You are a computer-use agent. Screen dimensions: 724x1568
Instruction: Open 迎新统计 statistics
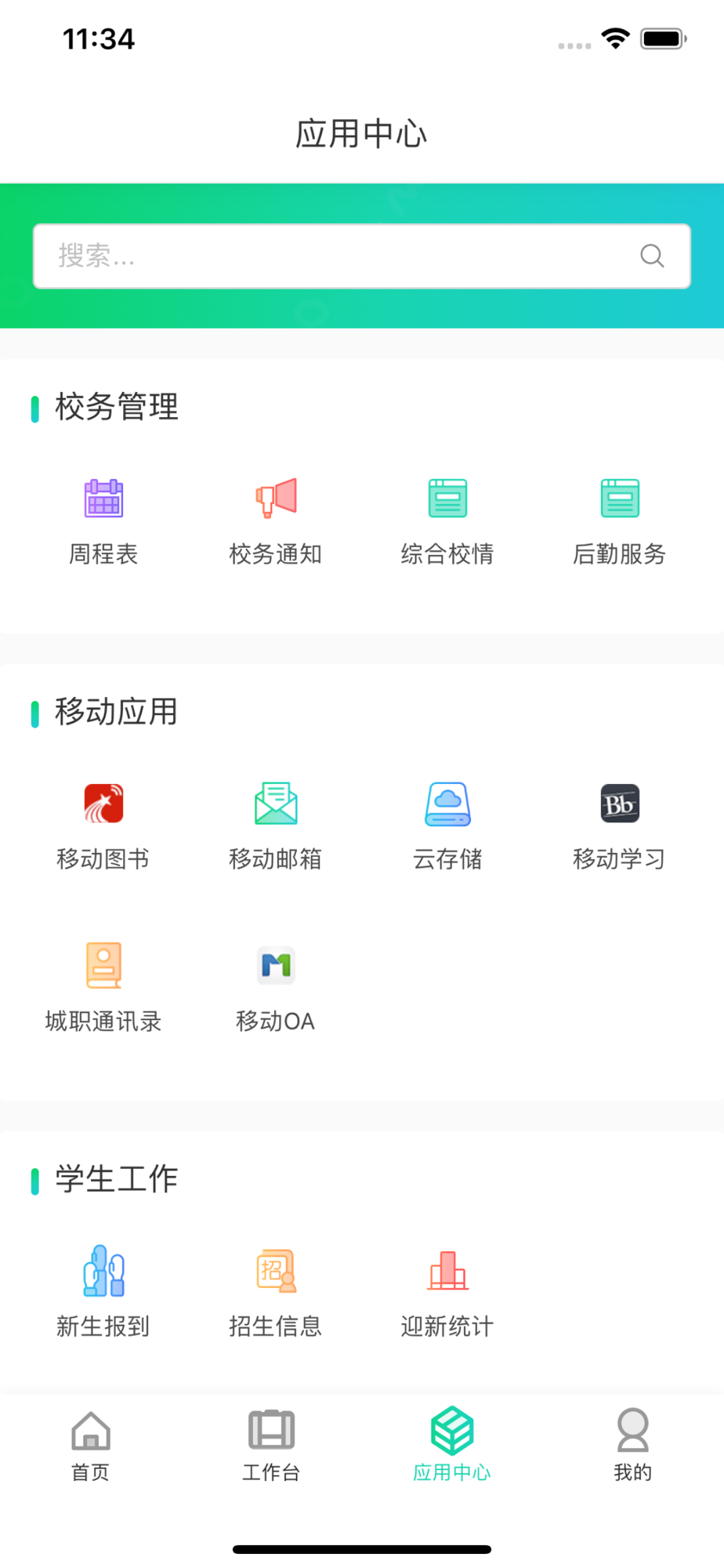click(x=447, y=1293)
